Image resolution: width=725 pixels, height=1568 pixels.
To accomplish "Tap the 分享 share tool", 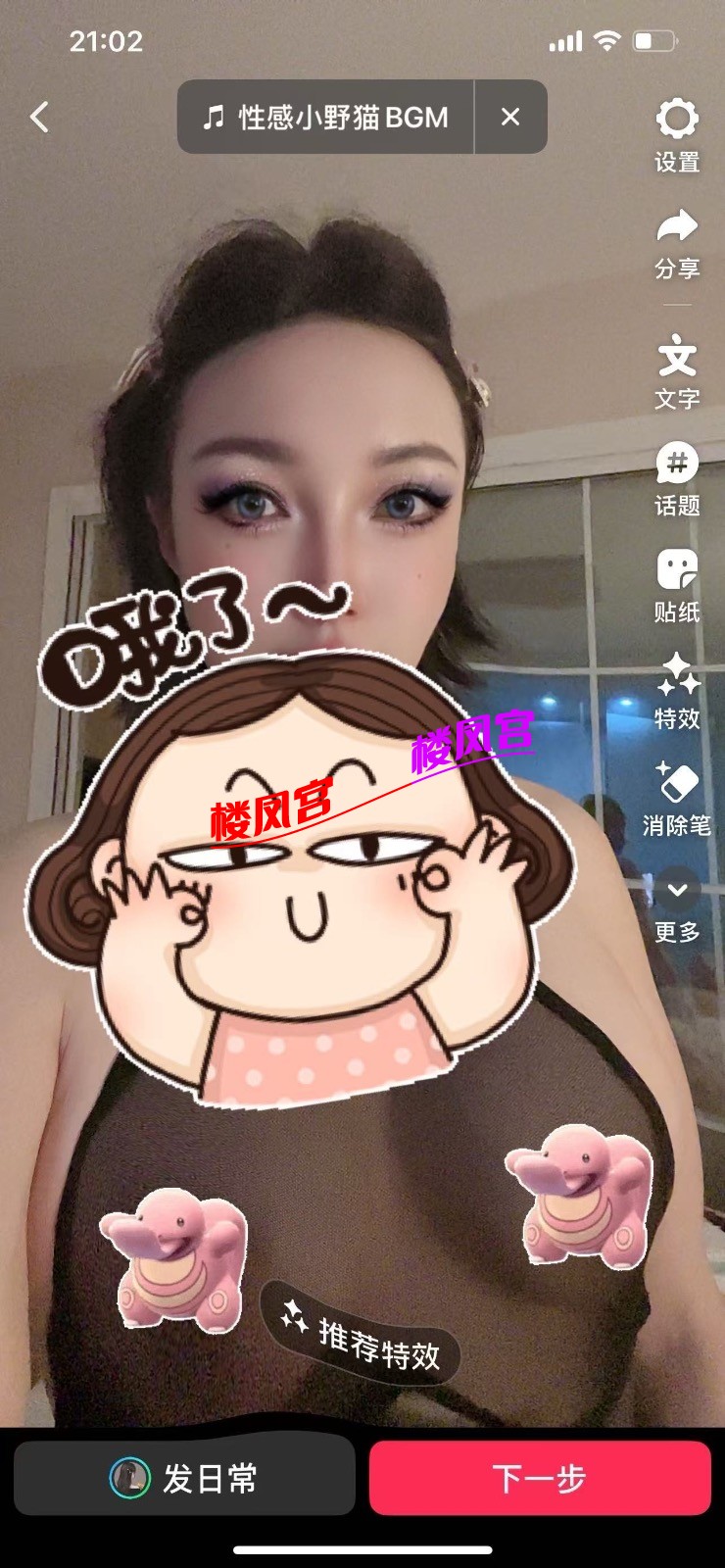I will 677,242.
